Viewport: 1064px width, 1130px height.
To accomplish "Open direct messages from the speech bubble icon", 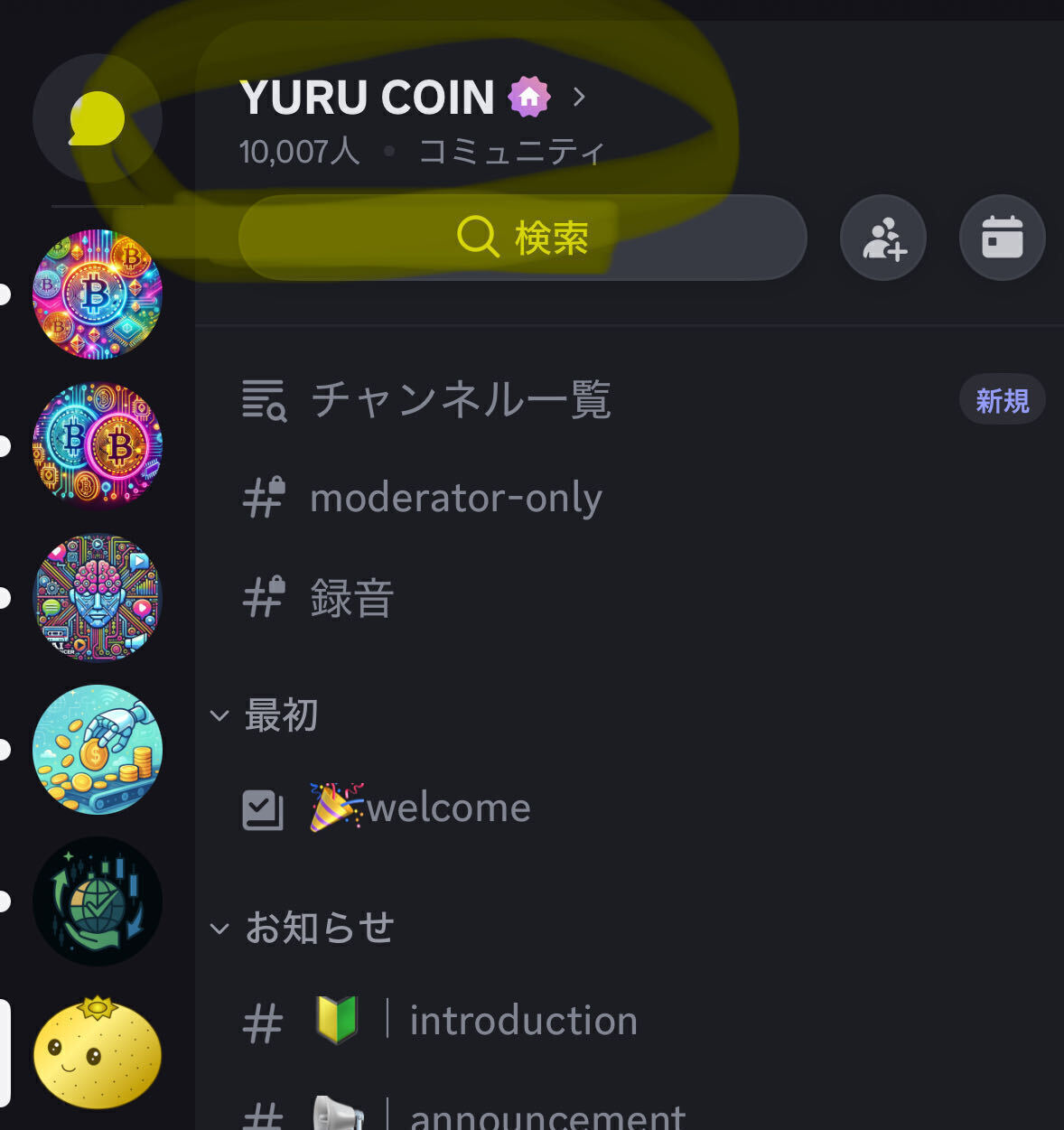I will (98, 119).
